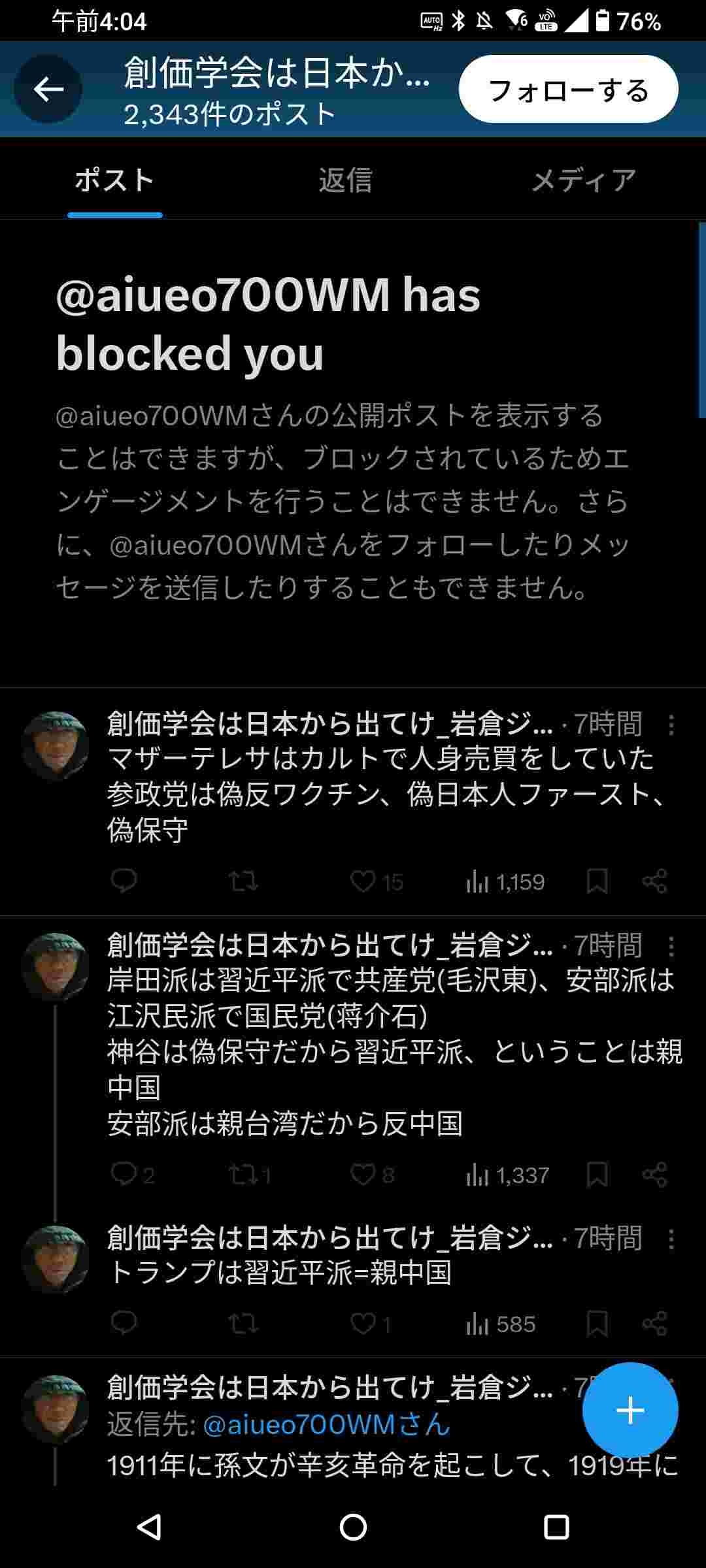Reply to the マザーテレサ post
706x1568 pixels.
tap(124, 881)
